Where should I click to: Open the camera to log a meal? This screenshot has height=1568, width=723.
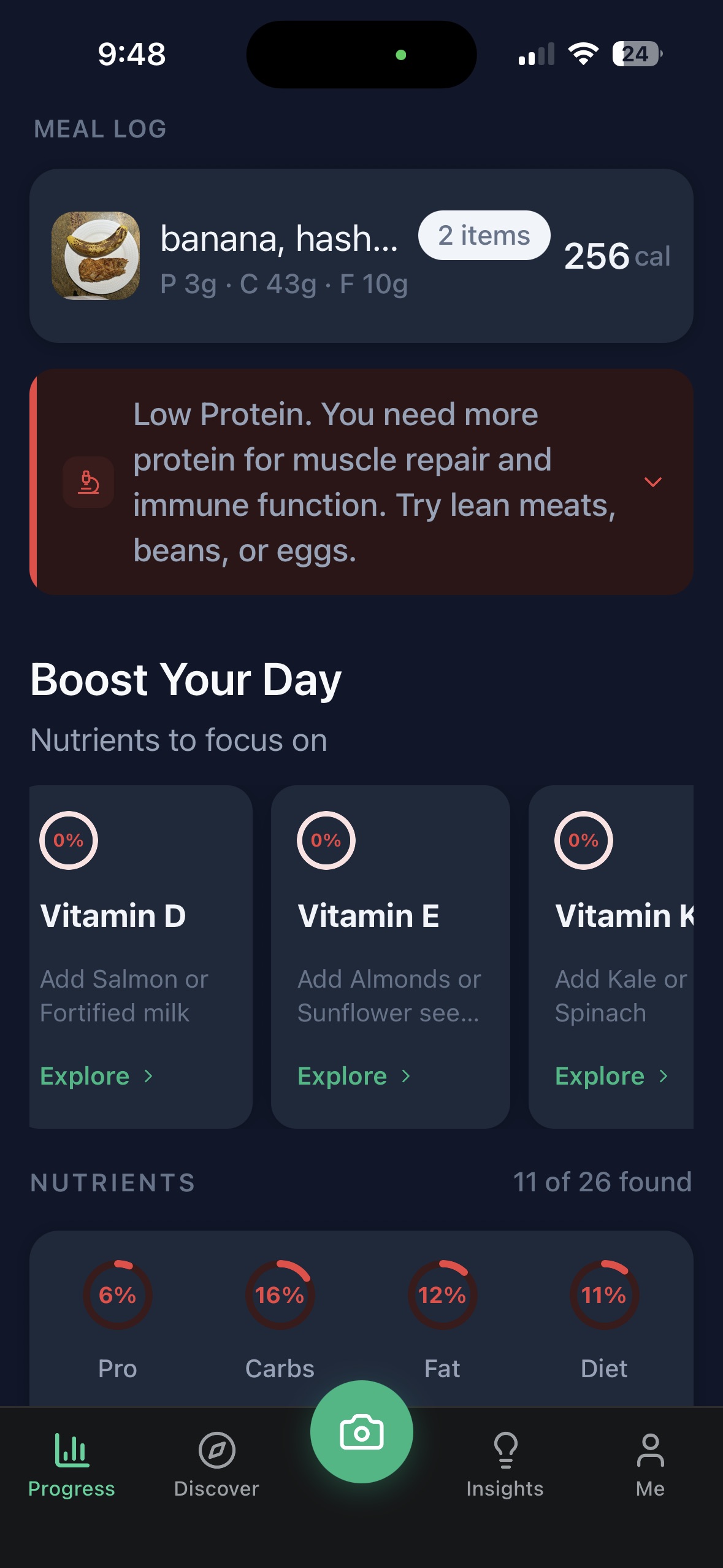point(361,1432)
